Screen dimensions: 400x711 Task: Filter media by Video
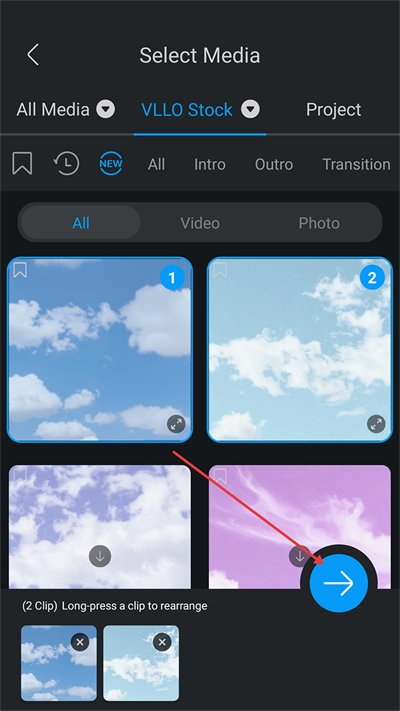pyautogui.click(x=200, y=223)
